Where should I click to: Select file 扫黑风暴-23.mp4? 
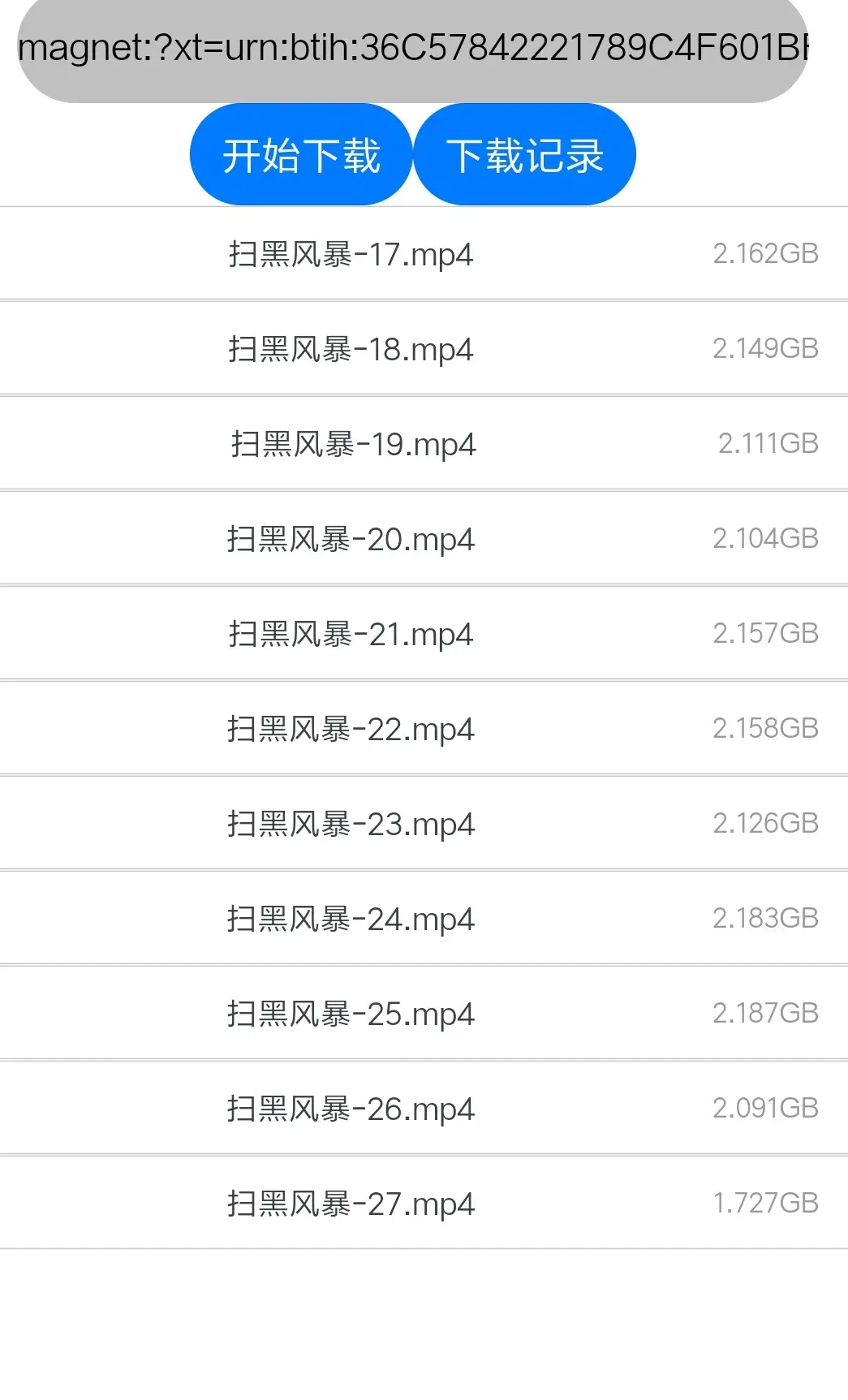tap(424, 824)
